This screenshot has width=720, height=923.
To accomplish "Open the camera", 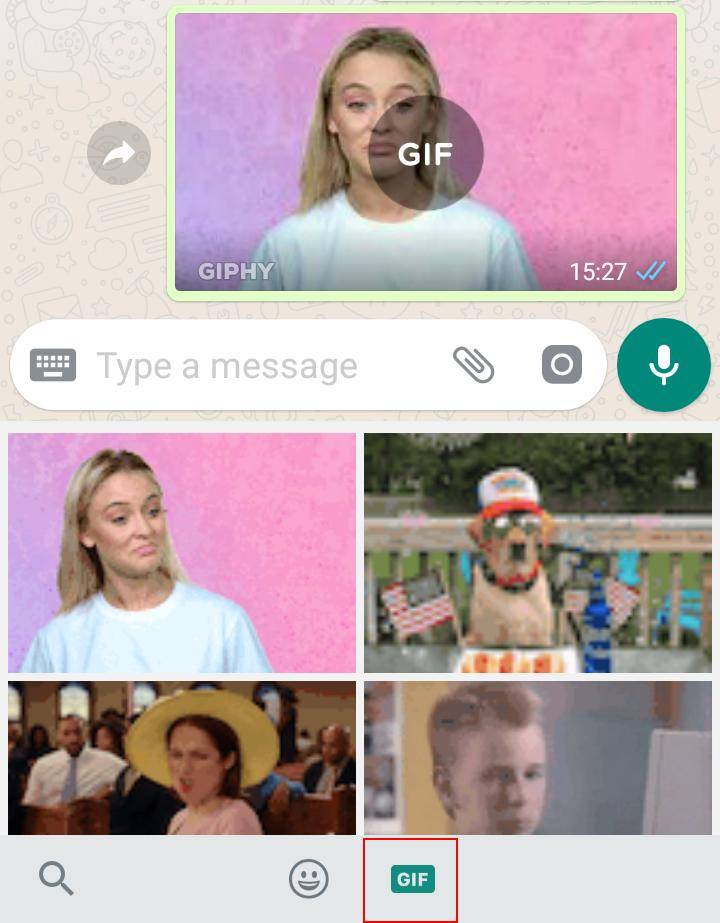I will tap(562, 366).
